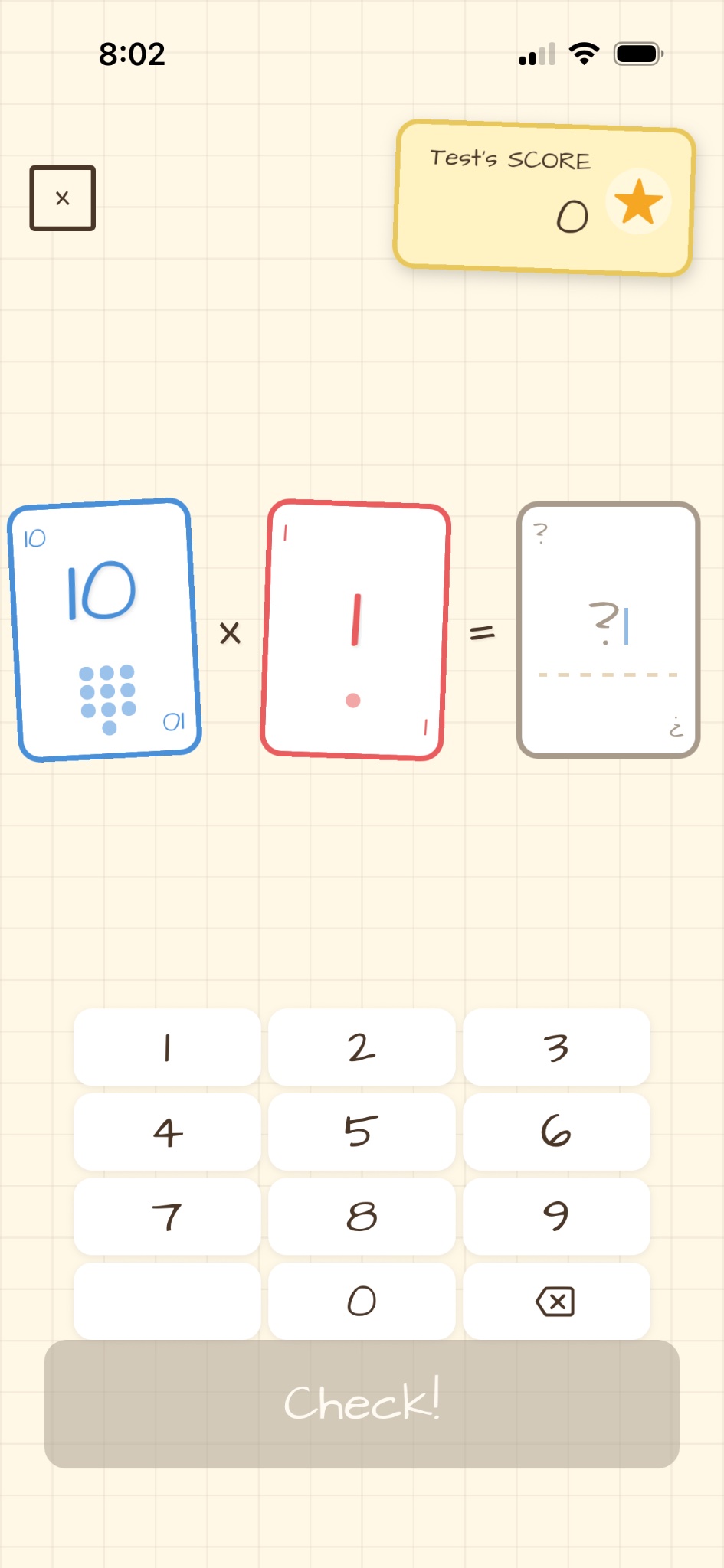Tap the Check! button
Viewport: 724px width, 1568px height.
[x=362, y=1403]
